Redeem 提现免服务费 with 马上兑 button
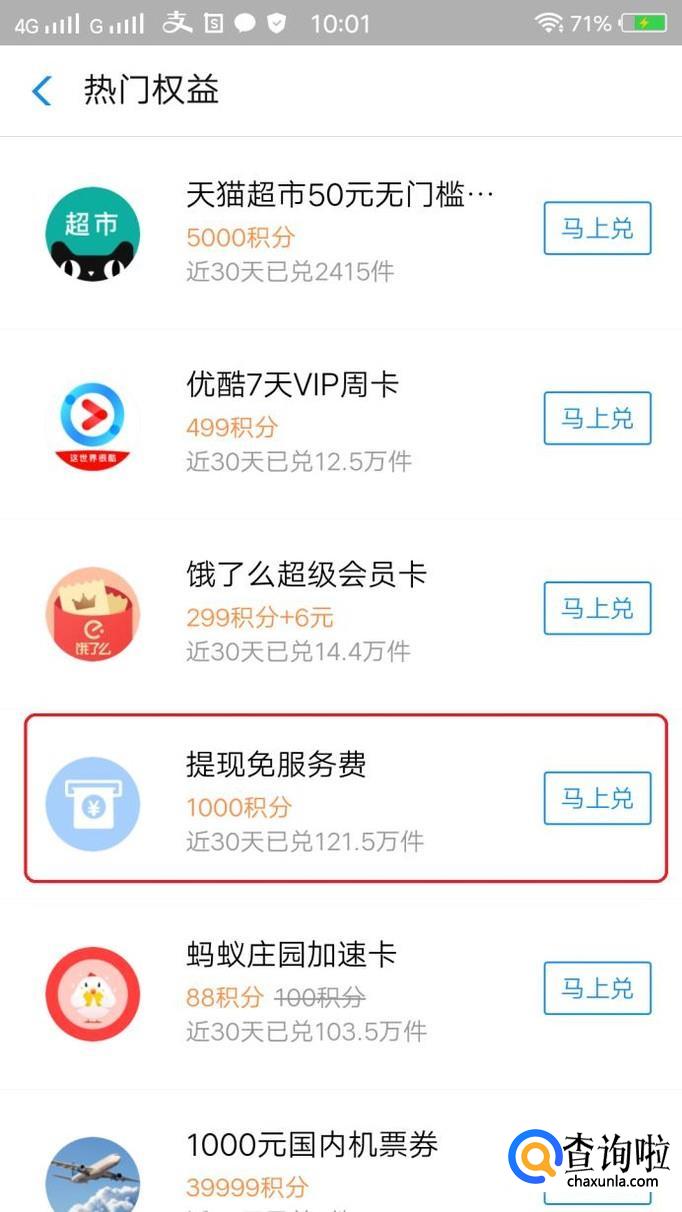Image resolution: width=682 pixels, height=1212 pixels. [597, 798]
